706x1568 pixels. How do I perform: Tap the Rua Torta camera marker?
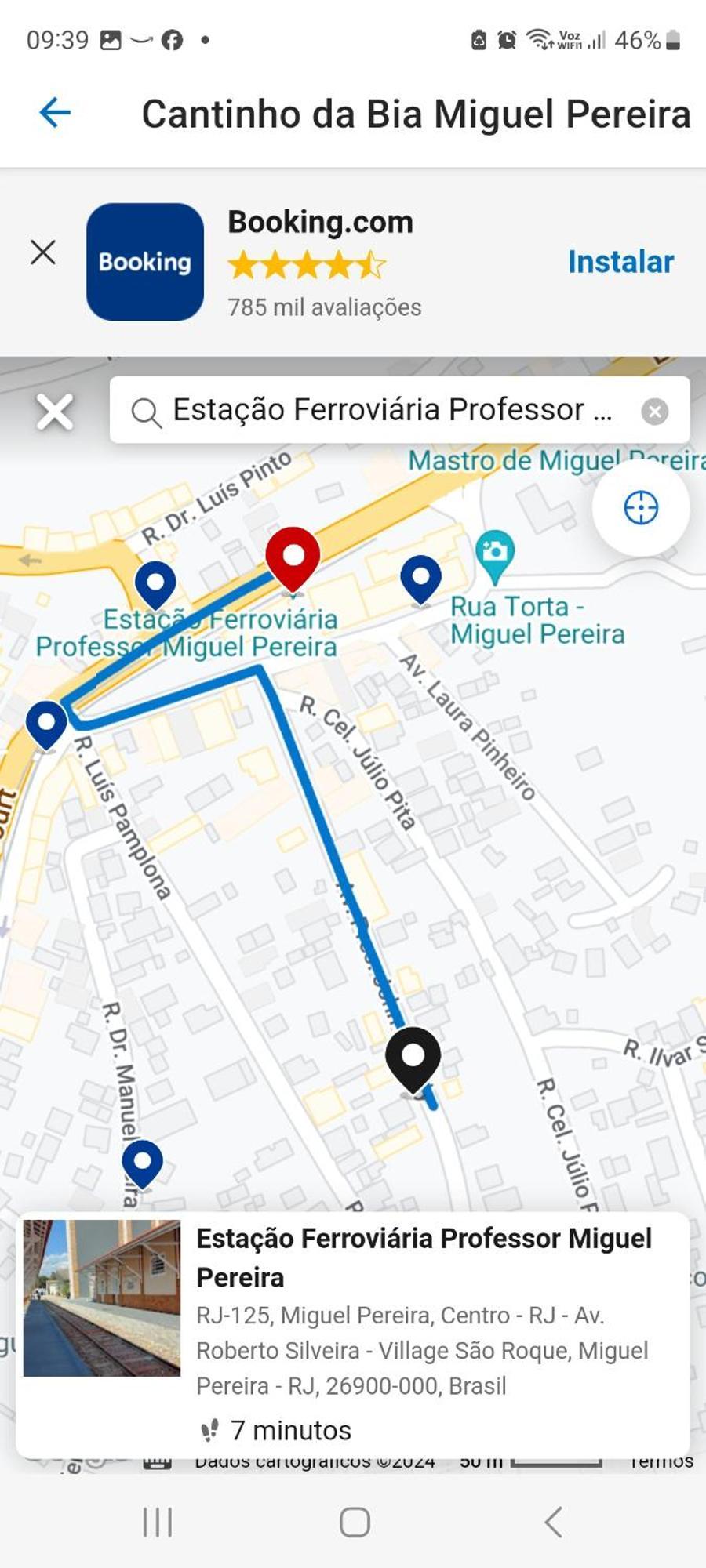494,554
